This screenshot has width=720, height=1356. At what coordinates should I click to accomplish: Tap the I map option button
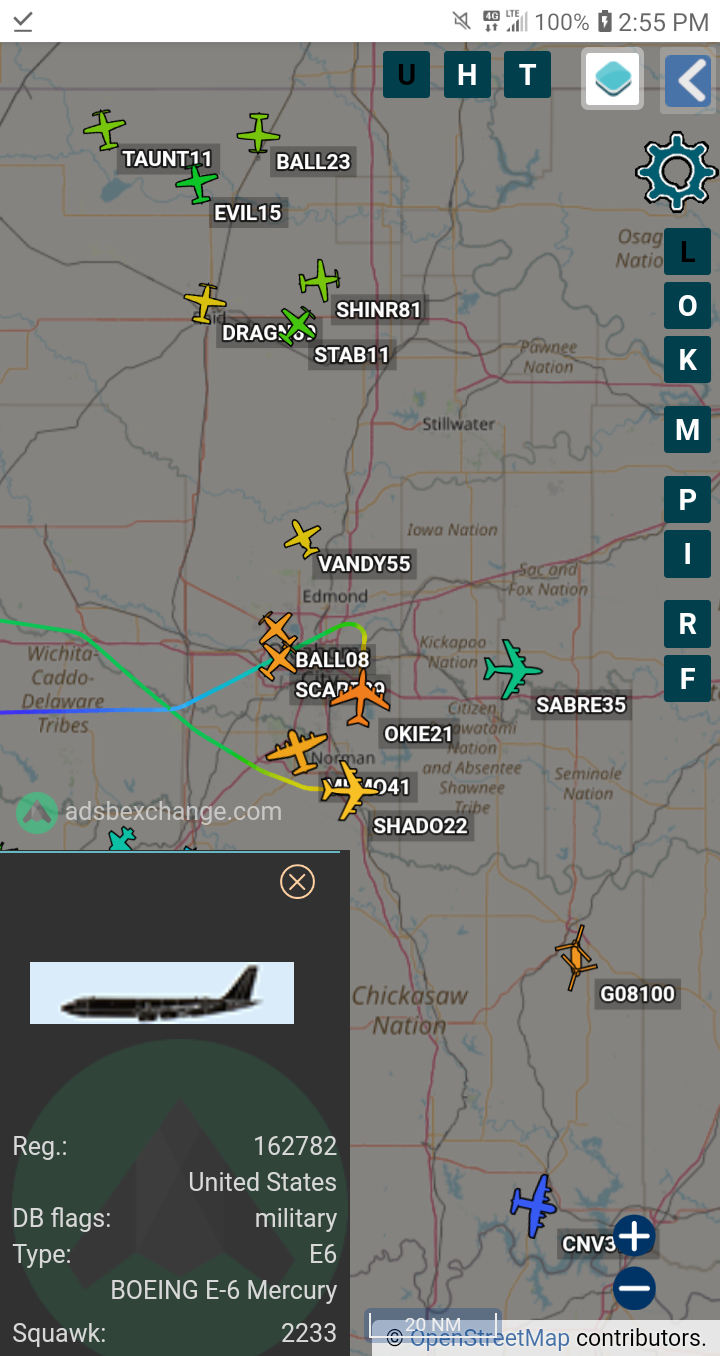pos(688,554)
